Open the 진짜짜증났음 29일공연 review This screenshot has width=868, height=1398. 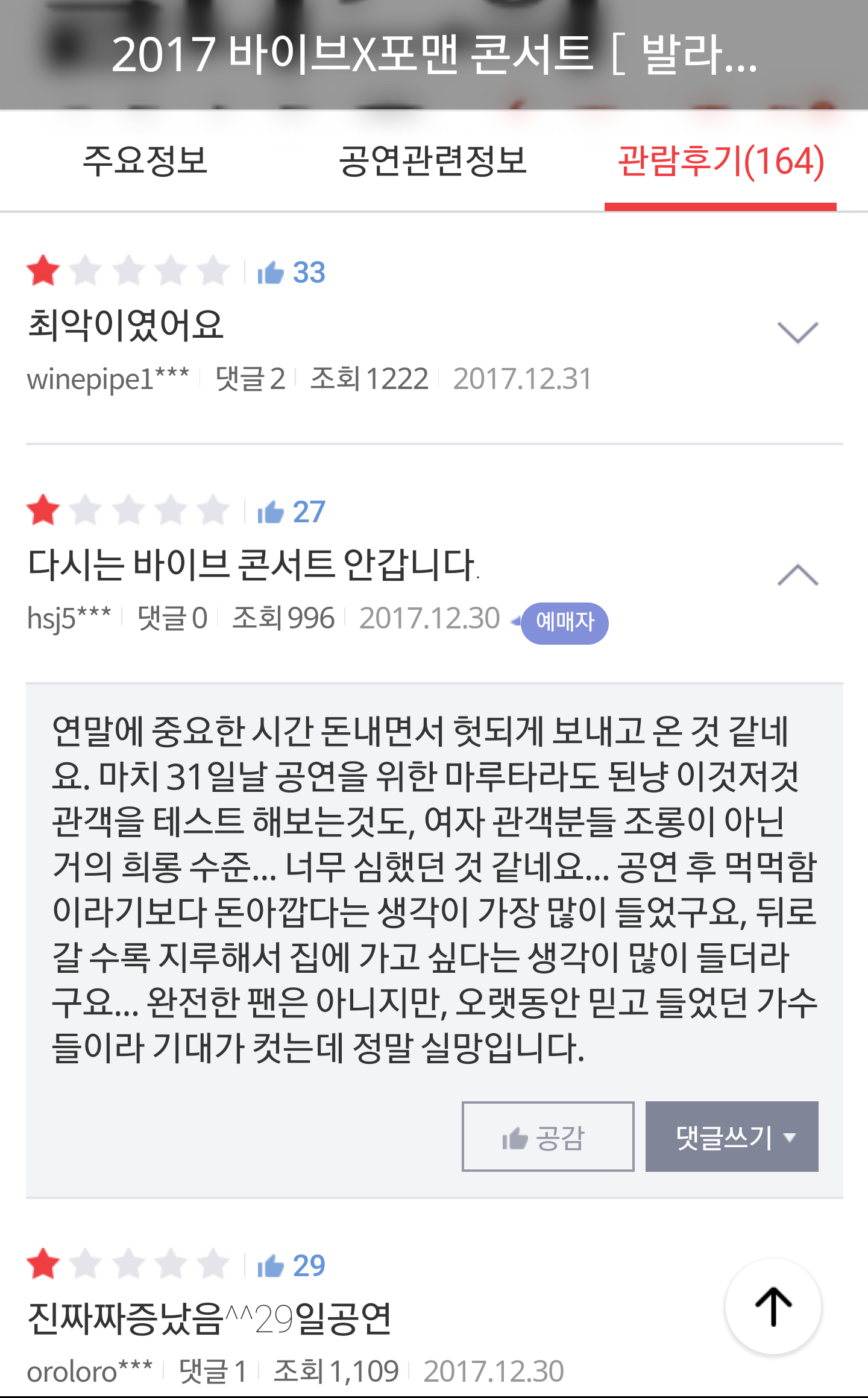pos(210,1318)
